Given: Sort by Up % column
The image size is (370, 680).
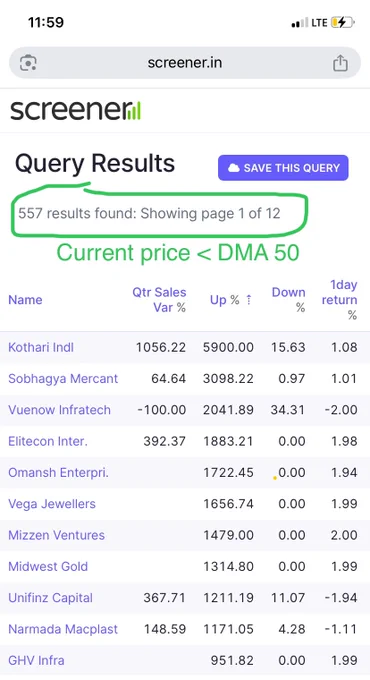Looking at the screenshot, I should click(x=230, y=300).
